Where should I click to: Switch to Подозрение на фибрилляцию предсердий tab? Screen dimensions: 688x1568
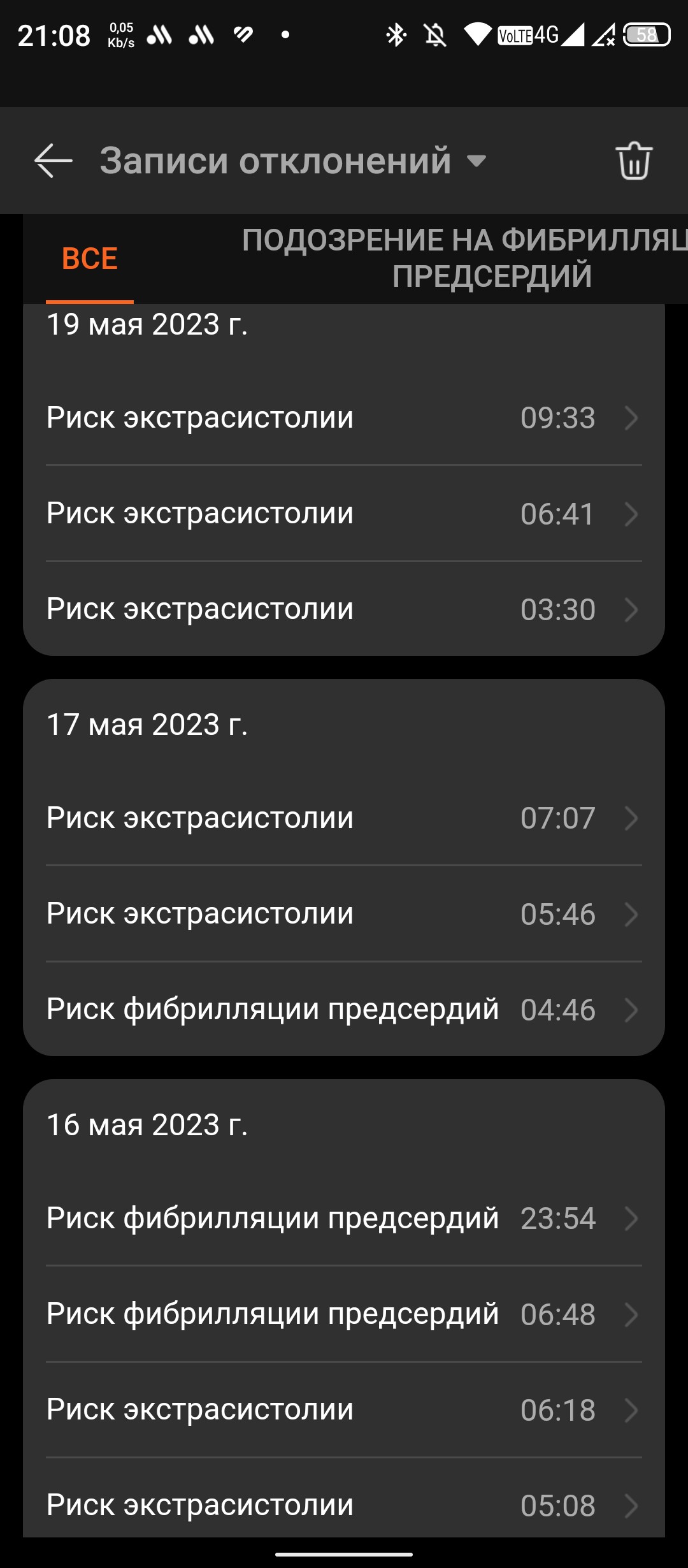465,258
